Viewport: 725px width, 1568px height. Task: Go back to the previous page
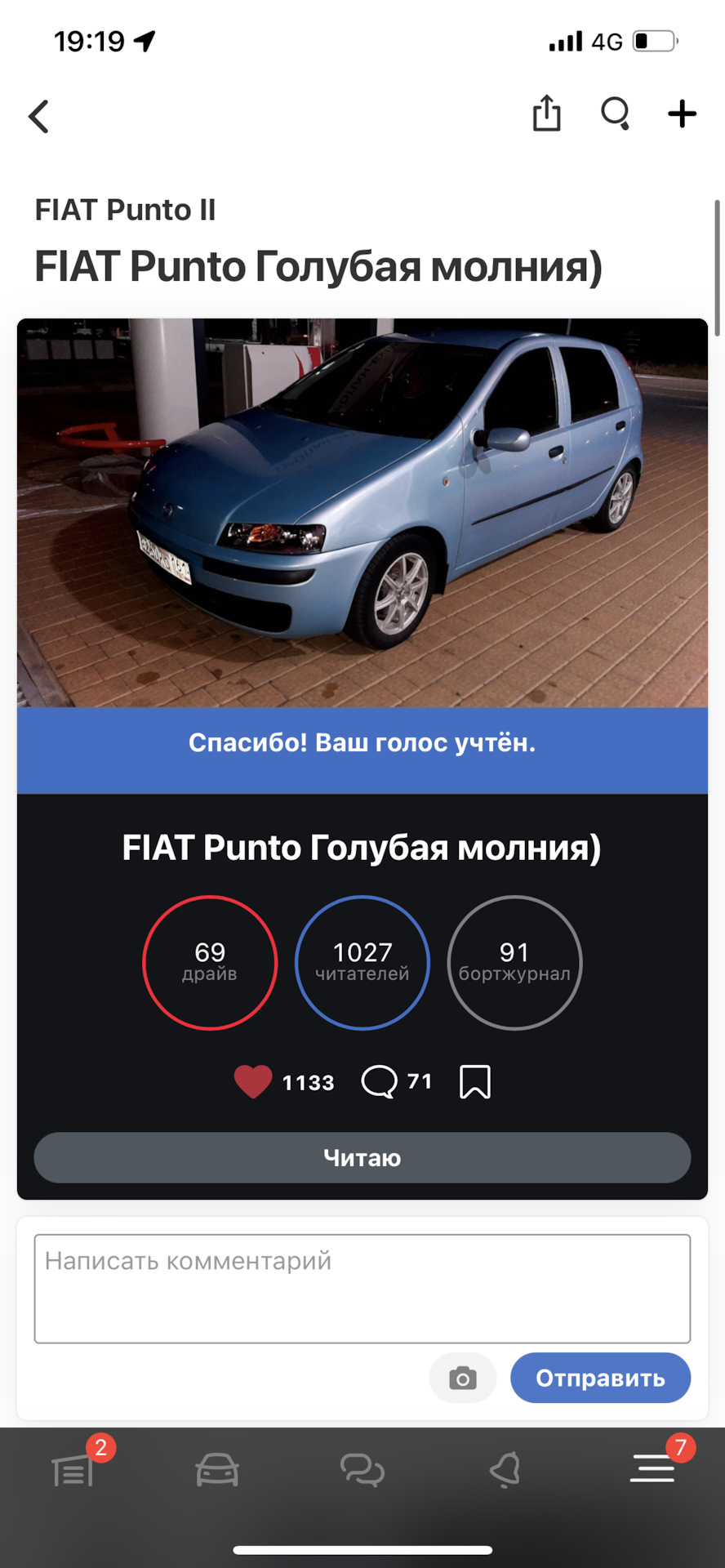point(38,117)
